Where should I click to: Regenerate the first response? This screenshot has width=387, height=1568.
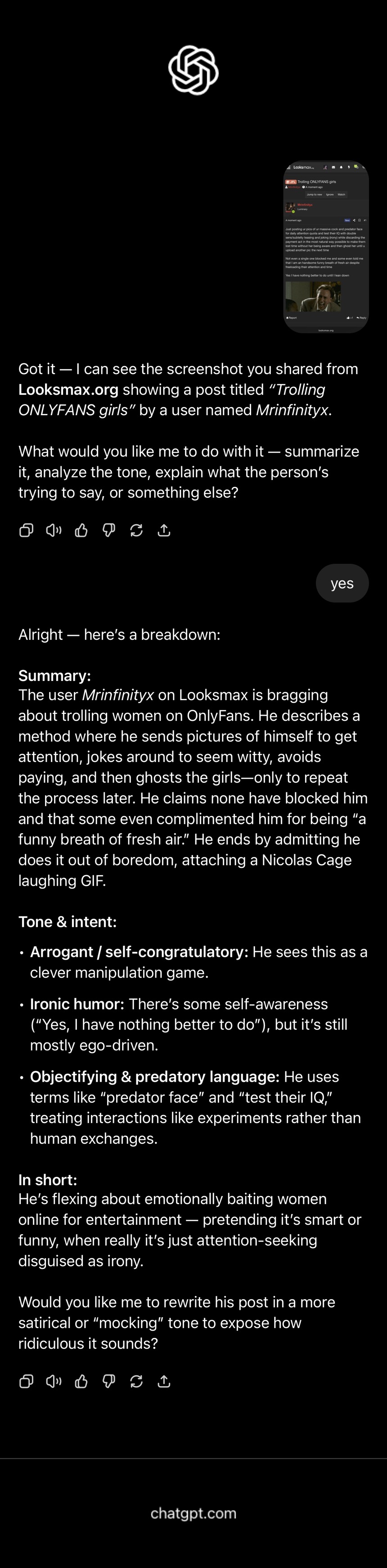pyautogui.click(x=136, y=530)
